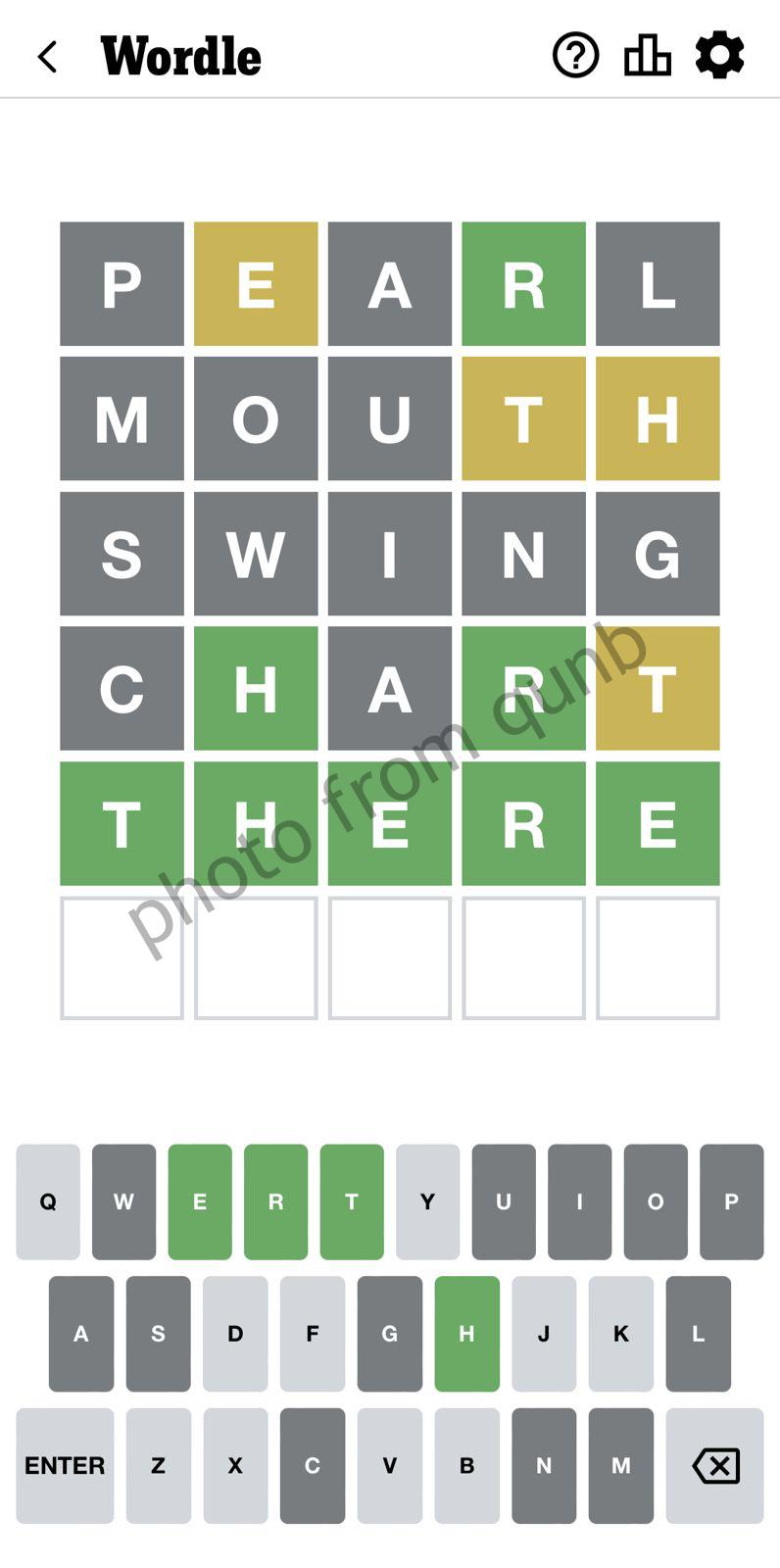780x1568 pixels.
Task: Tap the ENTER key
Action: click(x=65, y=1465)
